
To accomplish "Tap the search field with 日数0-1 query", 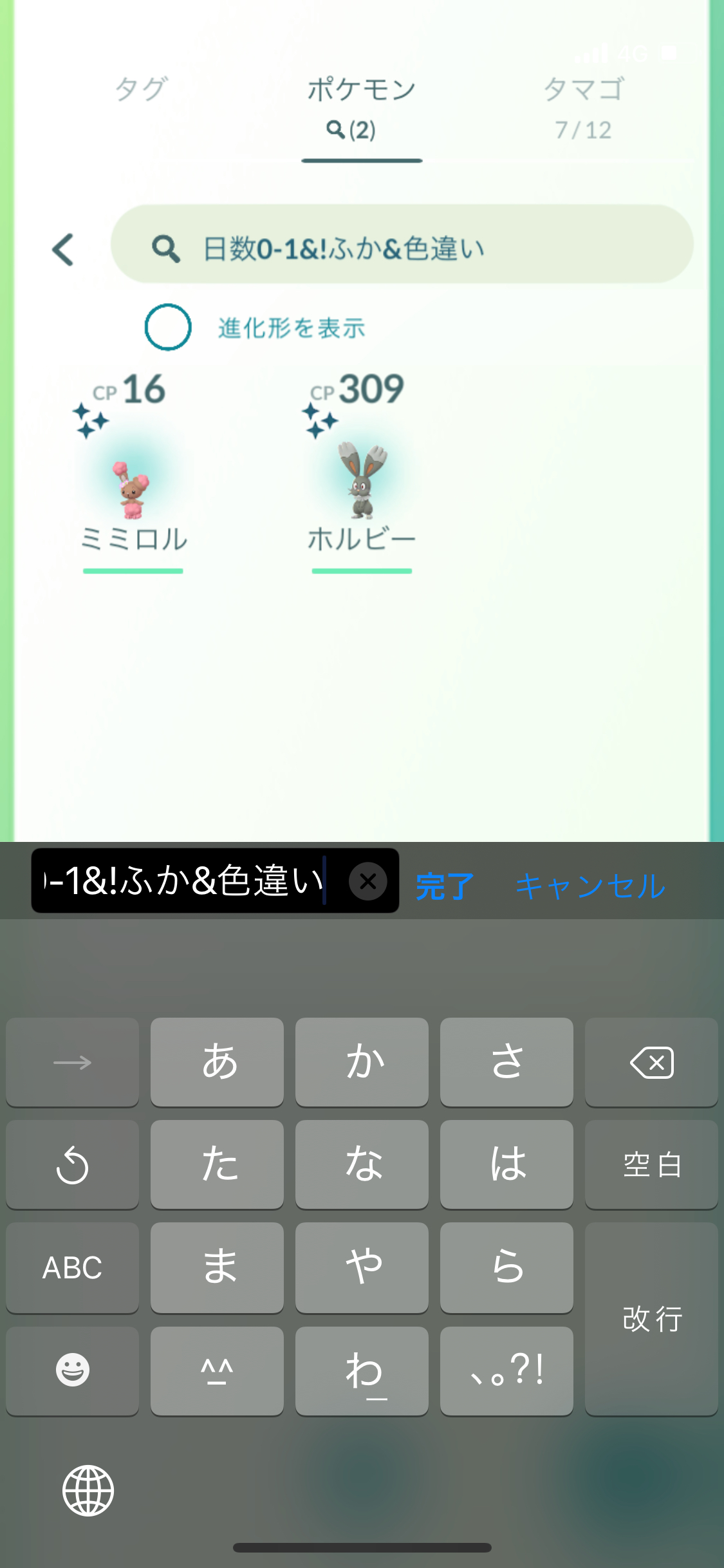I will (x=402, y=245).
